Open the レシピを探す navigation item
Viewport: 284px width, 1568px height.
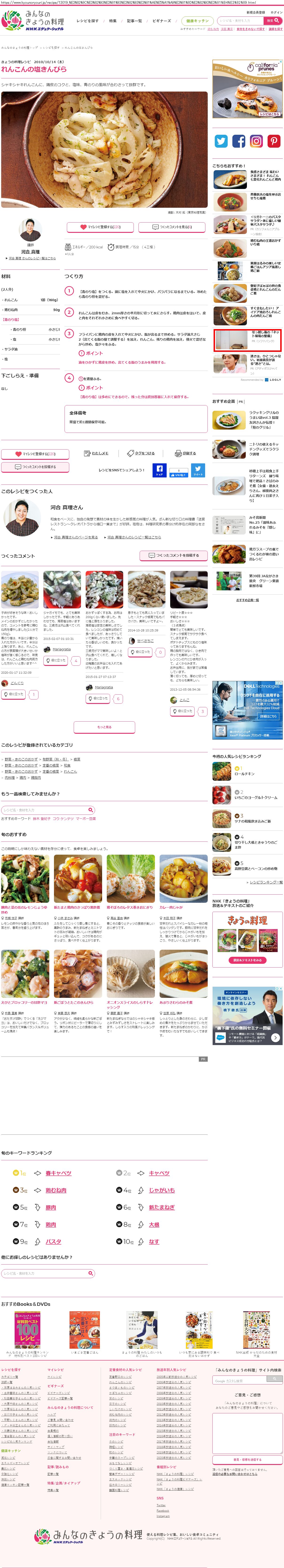coord(87,21)
